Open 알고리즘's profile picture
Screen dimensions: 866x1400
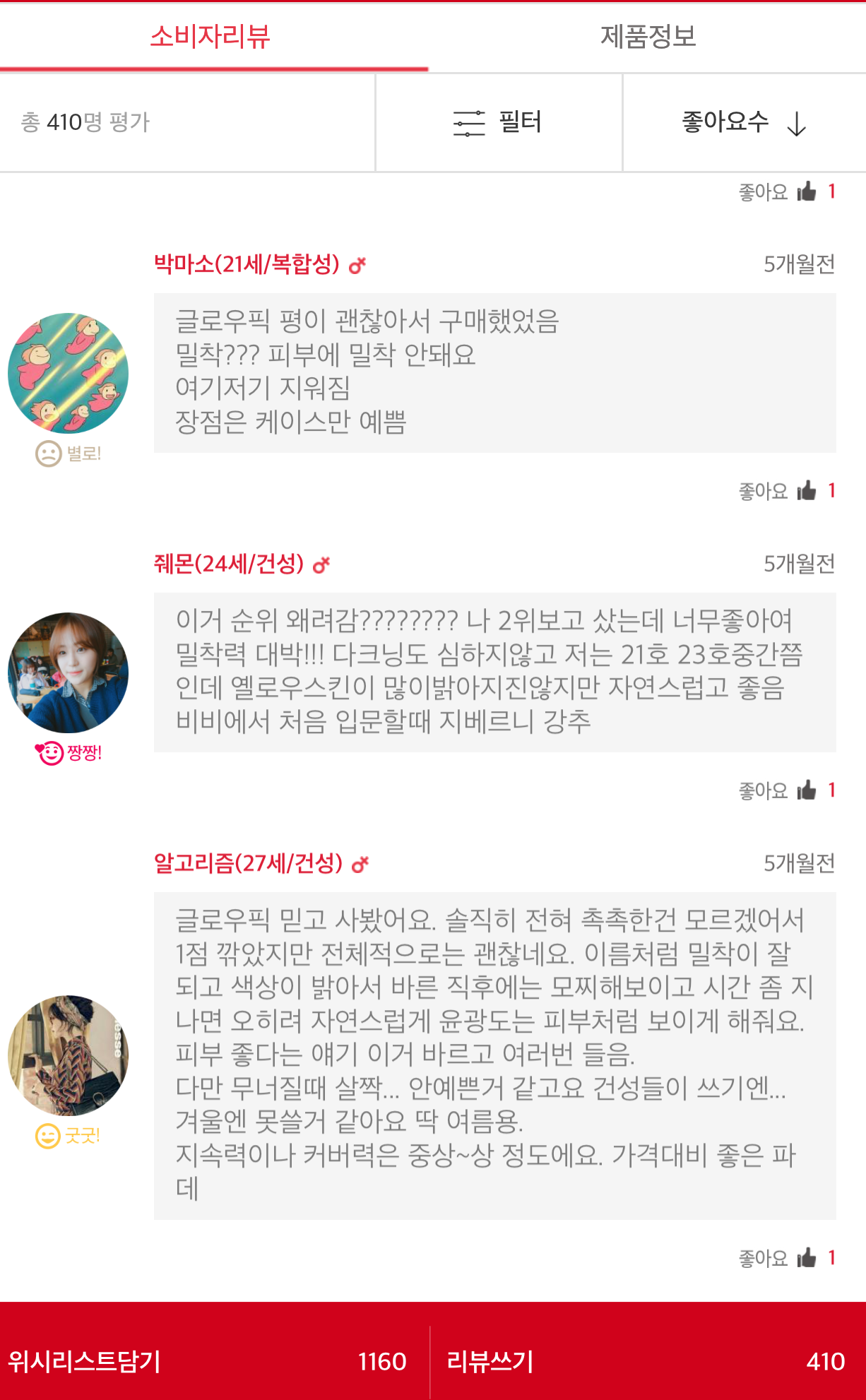point(69,1055)
